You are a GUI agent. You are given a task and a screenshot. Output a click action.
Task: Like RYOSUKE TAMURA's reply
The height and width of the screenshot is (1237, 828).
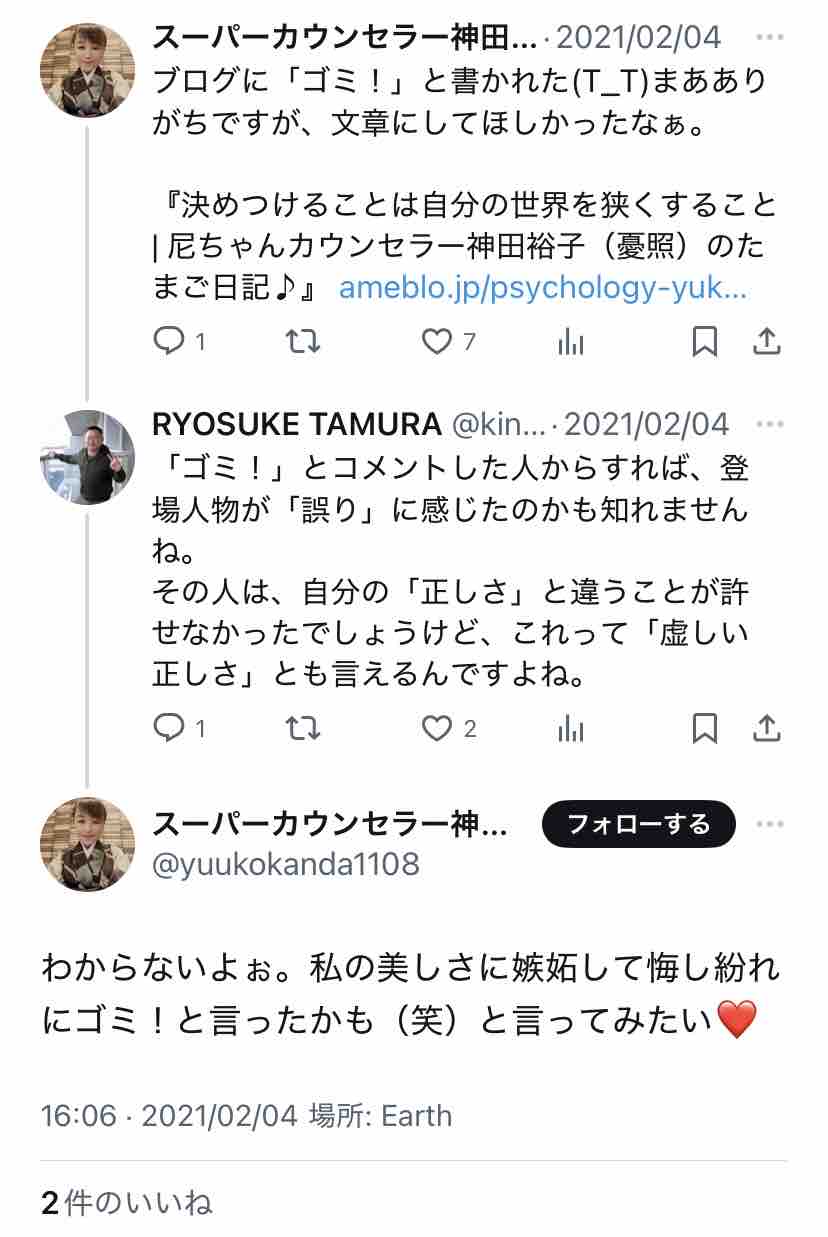pyautogui.click(x=437, y=728)
